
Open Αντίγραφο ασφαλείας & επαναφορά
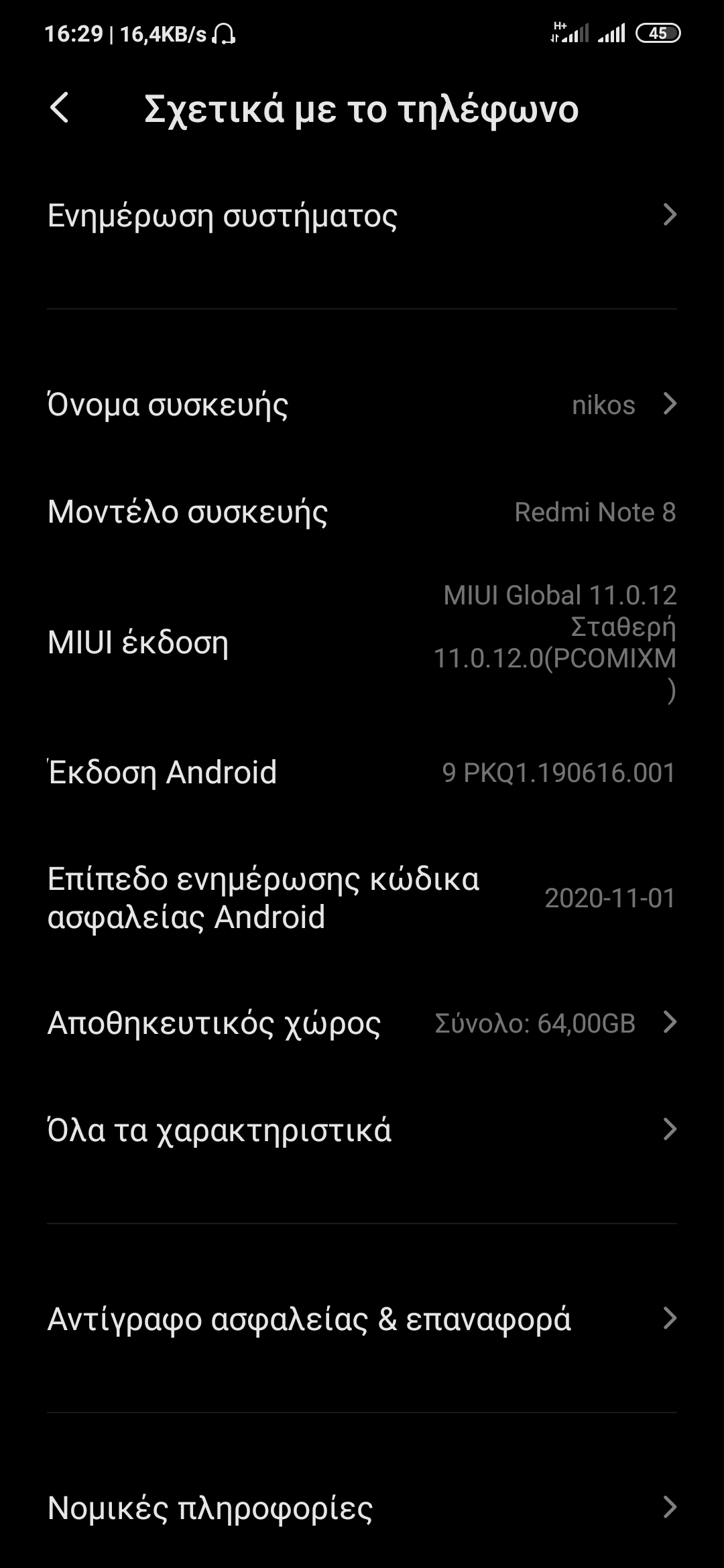click(x=362, y=1319)
